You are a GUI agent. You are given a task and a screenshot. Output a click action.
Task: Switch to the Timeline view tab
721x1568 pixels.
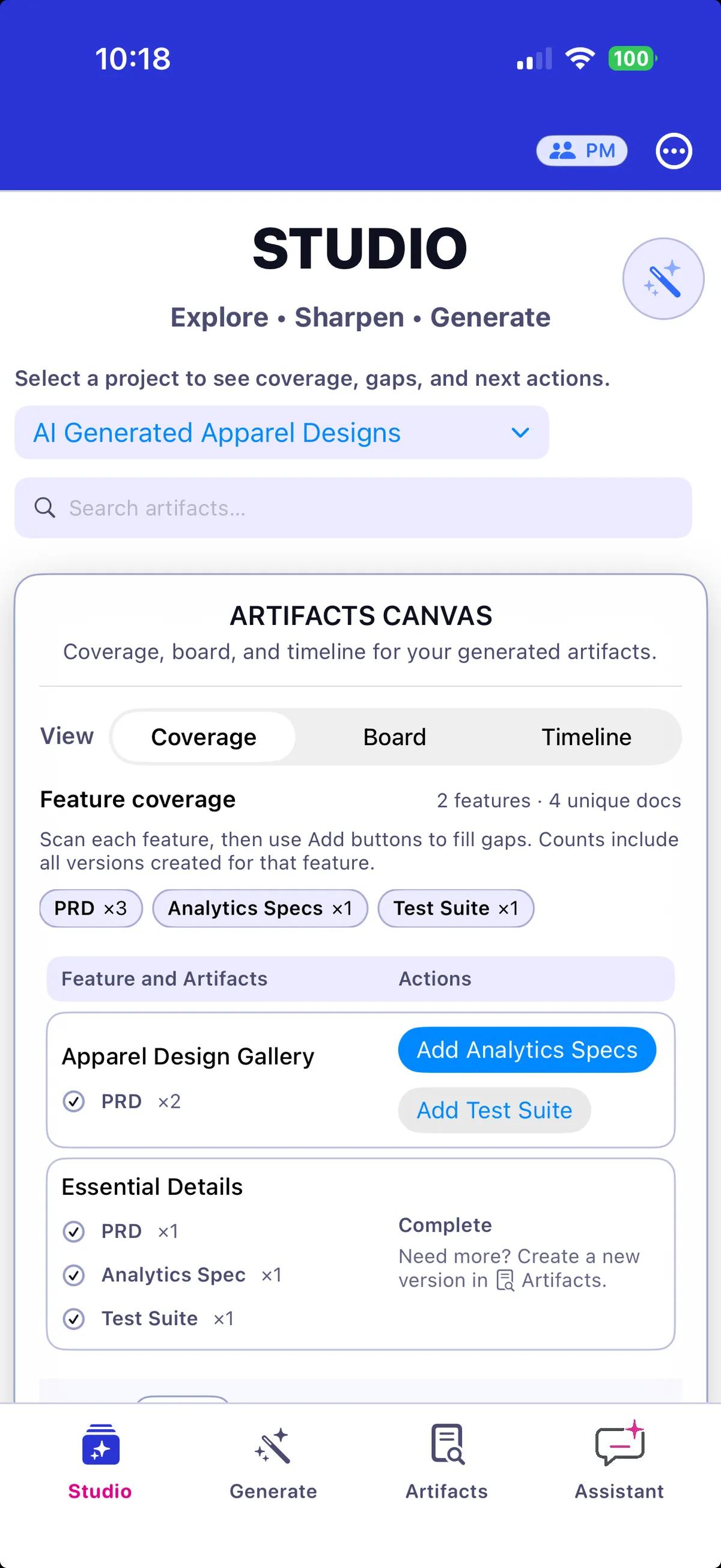(586, 737)
